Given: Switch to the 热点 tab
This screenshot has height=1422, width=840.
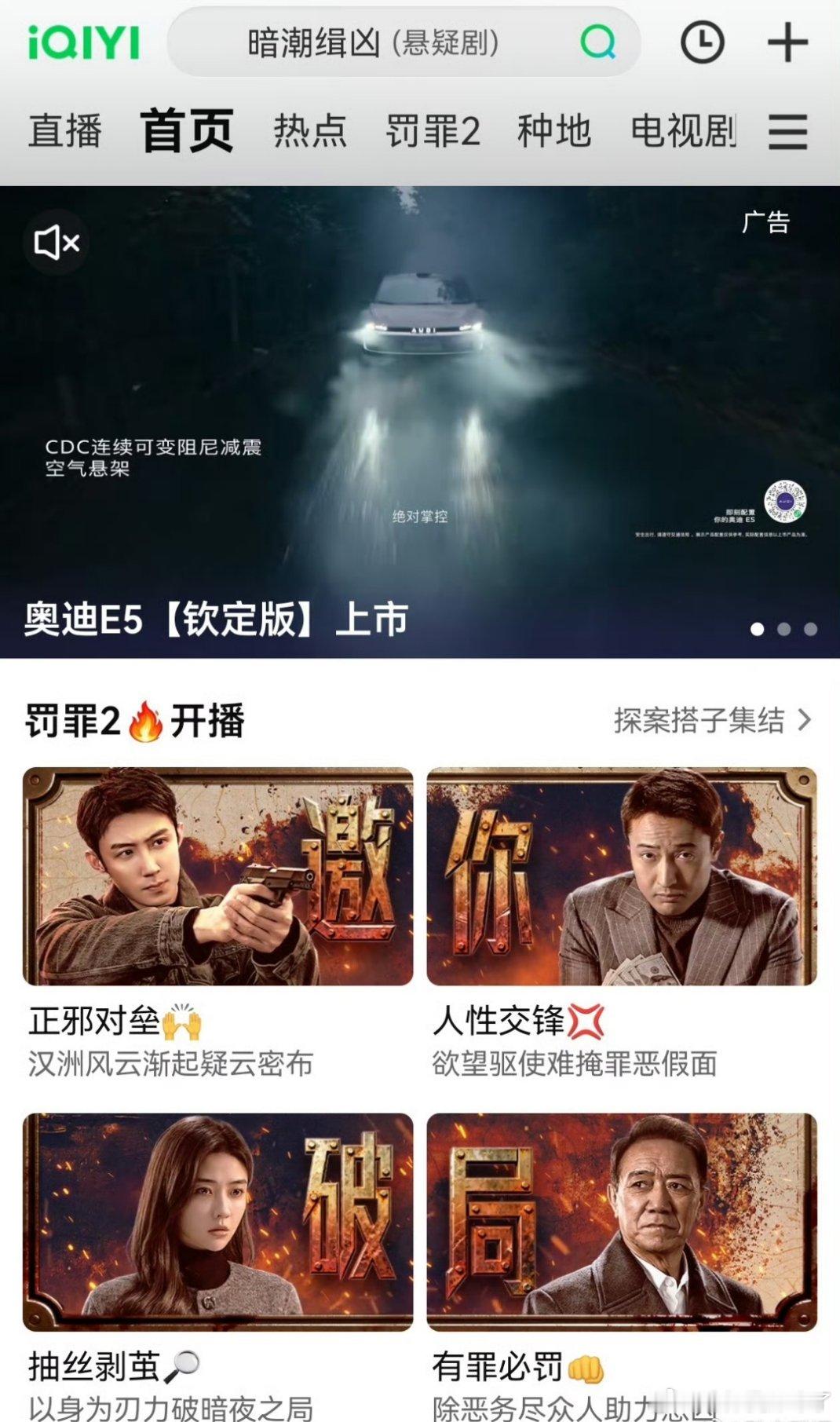Looking at the screenshot, I should [x=309, y=132].
